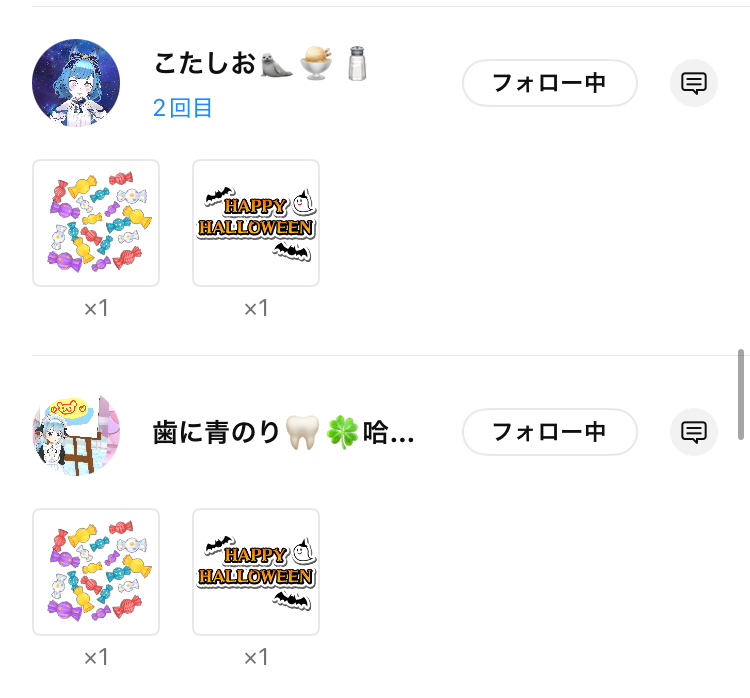Open message icon next to 歯に青のり
Viewport: 750px width, 698px height.
pyautogui.click(x=694, y=432)
